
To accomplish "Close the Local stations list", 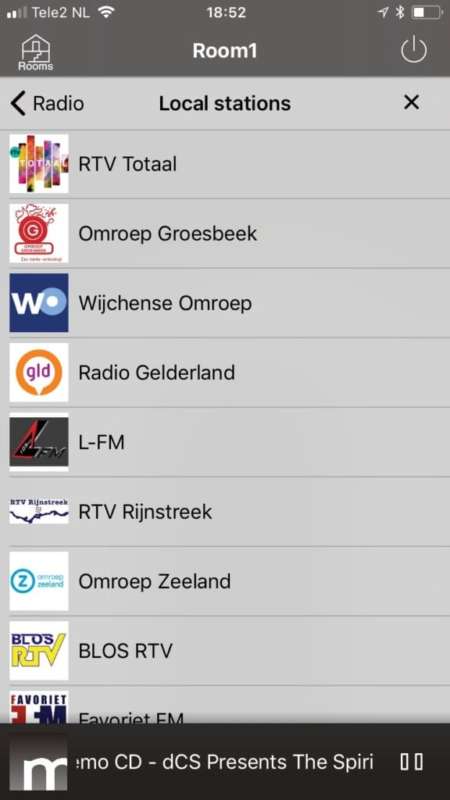I will [411, 103].
